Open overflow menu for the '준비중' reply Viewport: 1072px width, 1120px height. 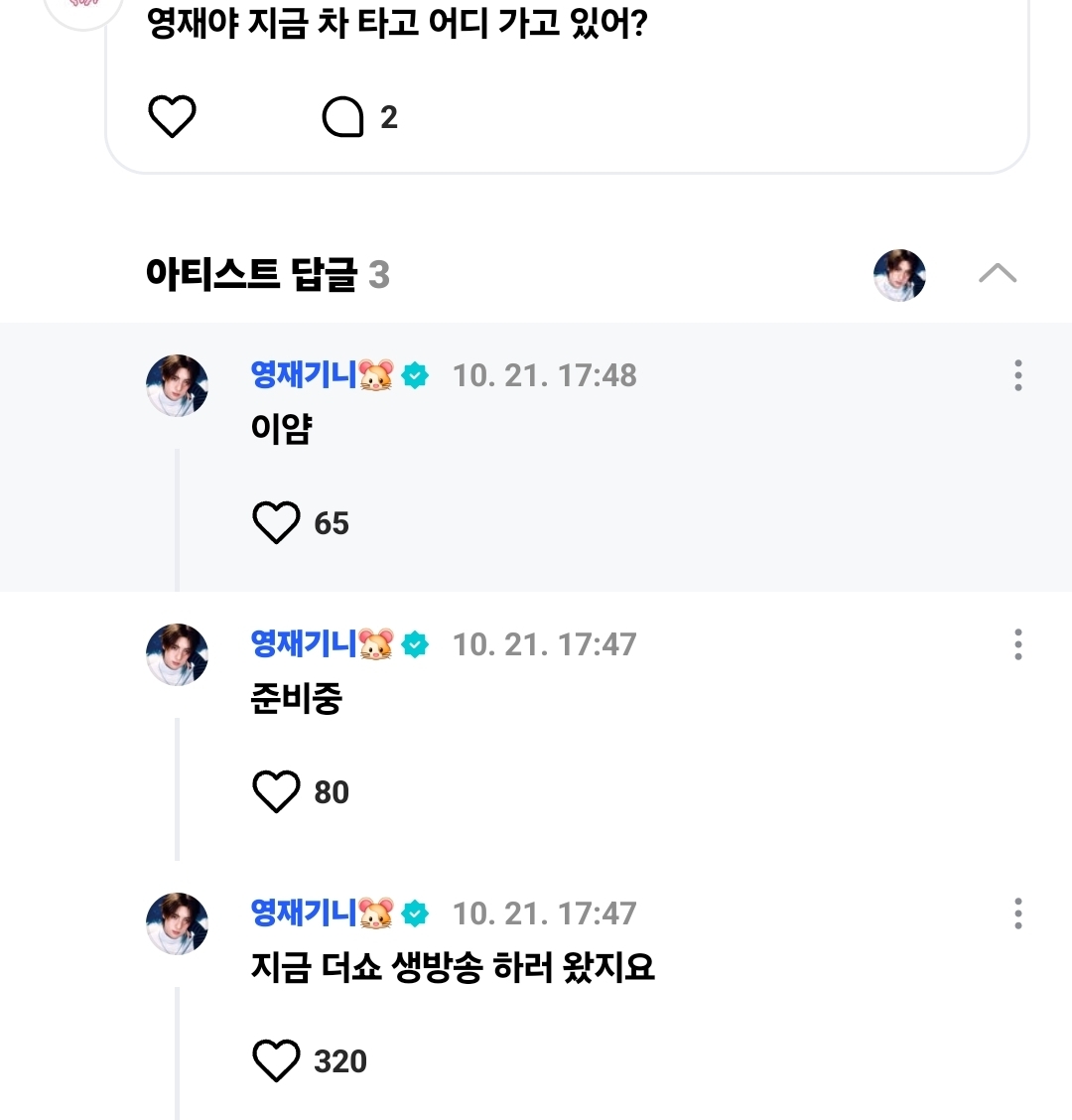coord(1017,644)
